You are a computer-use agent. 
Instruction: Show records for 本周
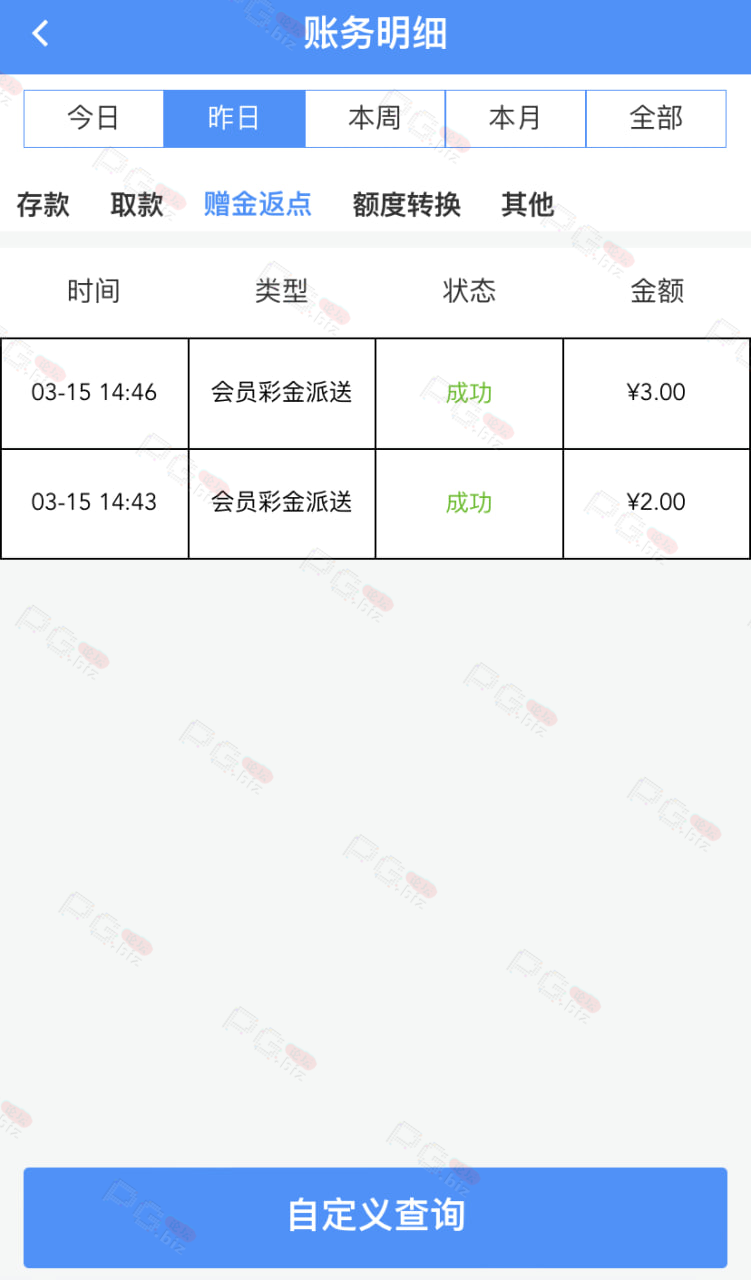(x=375, y=119)
